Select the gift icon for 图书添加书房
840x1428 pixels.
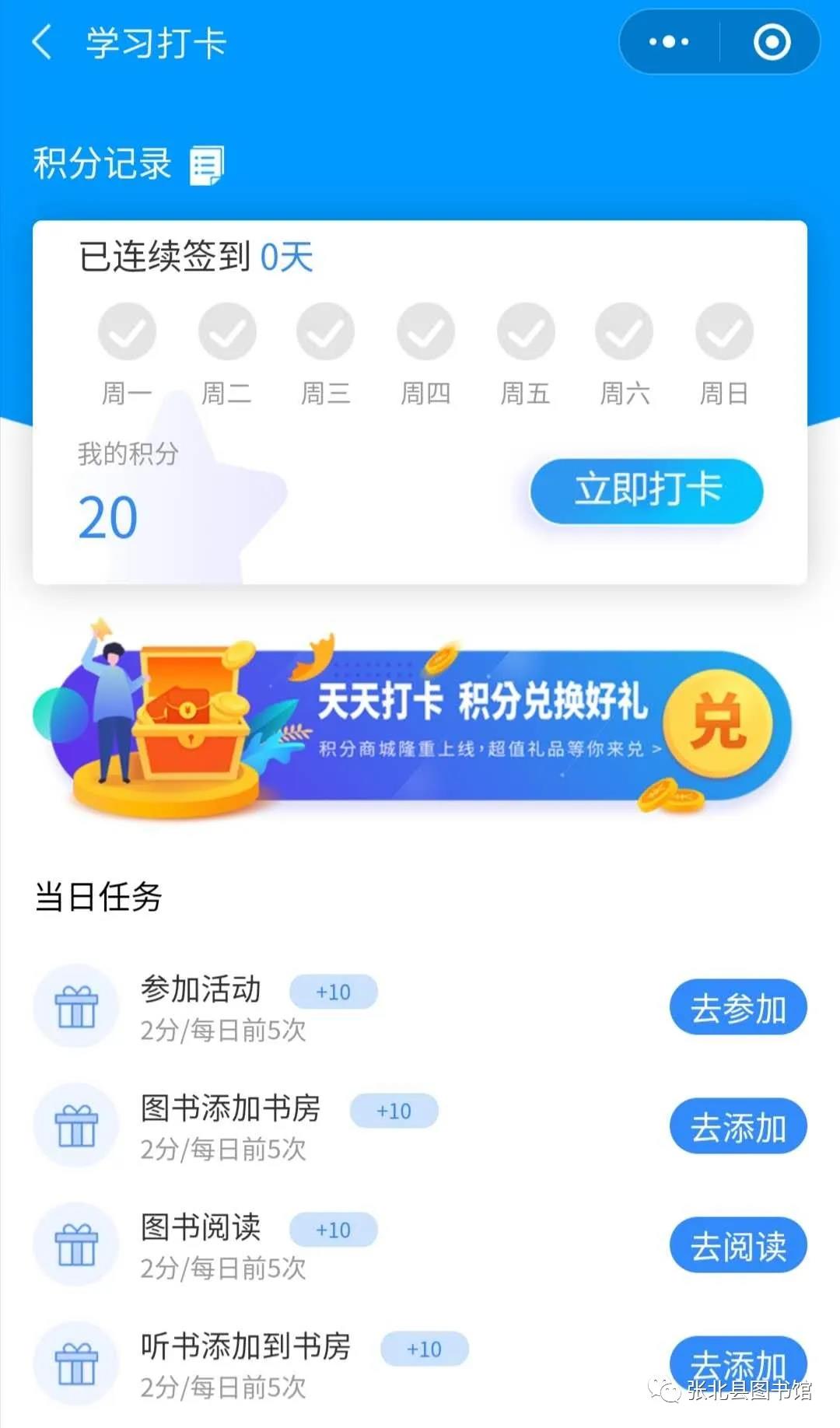click(75, 1125)
